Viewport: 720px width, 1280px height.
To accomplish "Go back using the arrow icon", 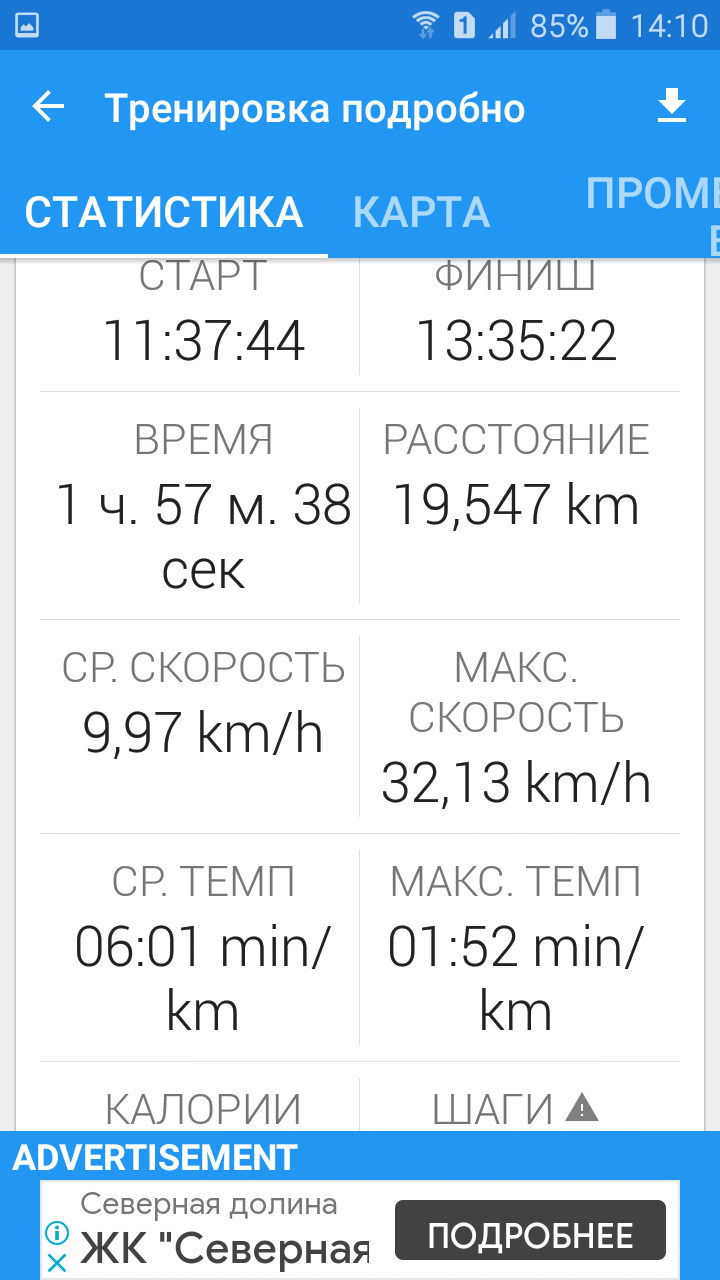I will coord(48,107).
